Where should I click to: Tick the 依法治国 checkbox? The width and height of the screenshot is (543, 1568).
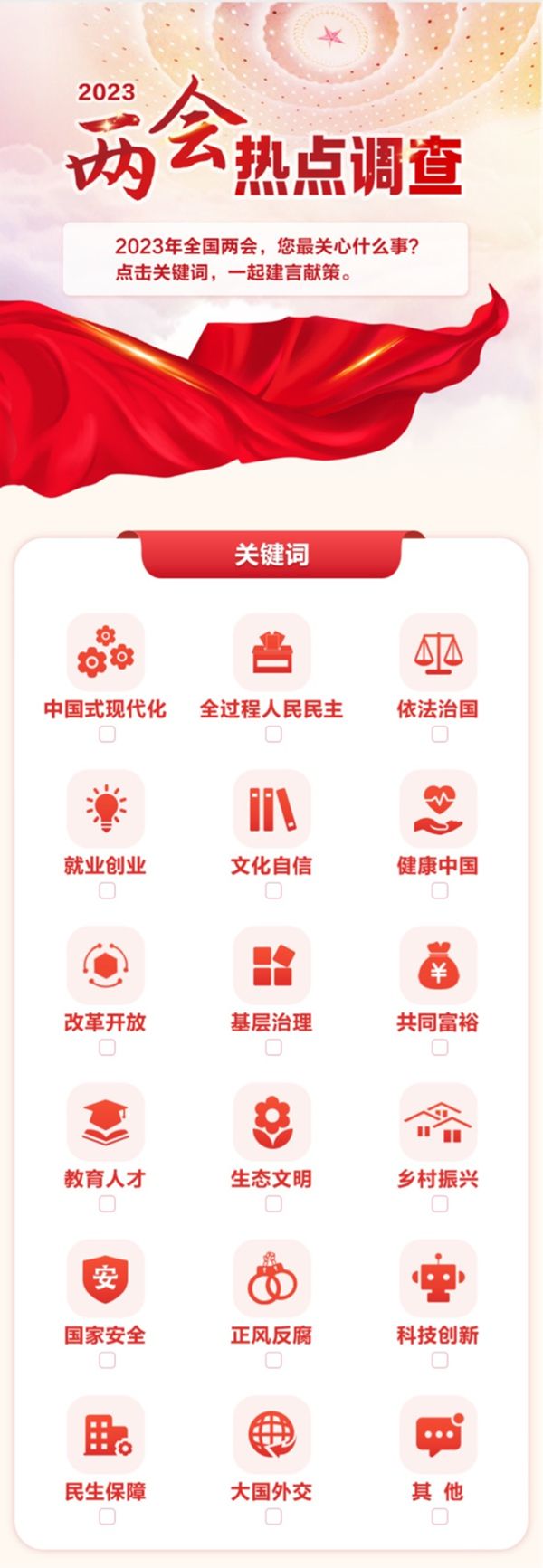pyautogui.click(x=440, y=735)
